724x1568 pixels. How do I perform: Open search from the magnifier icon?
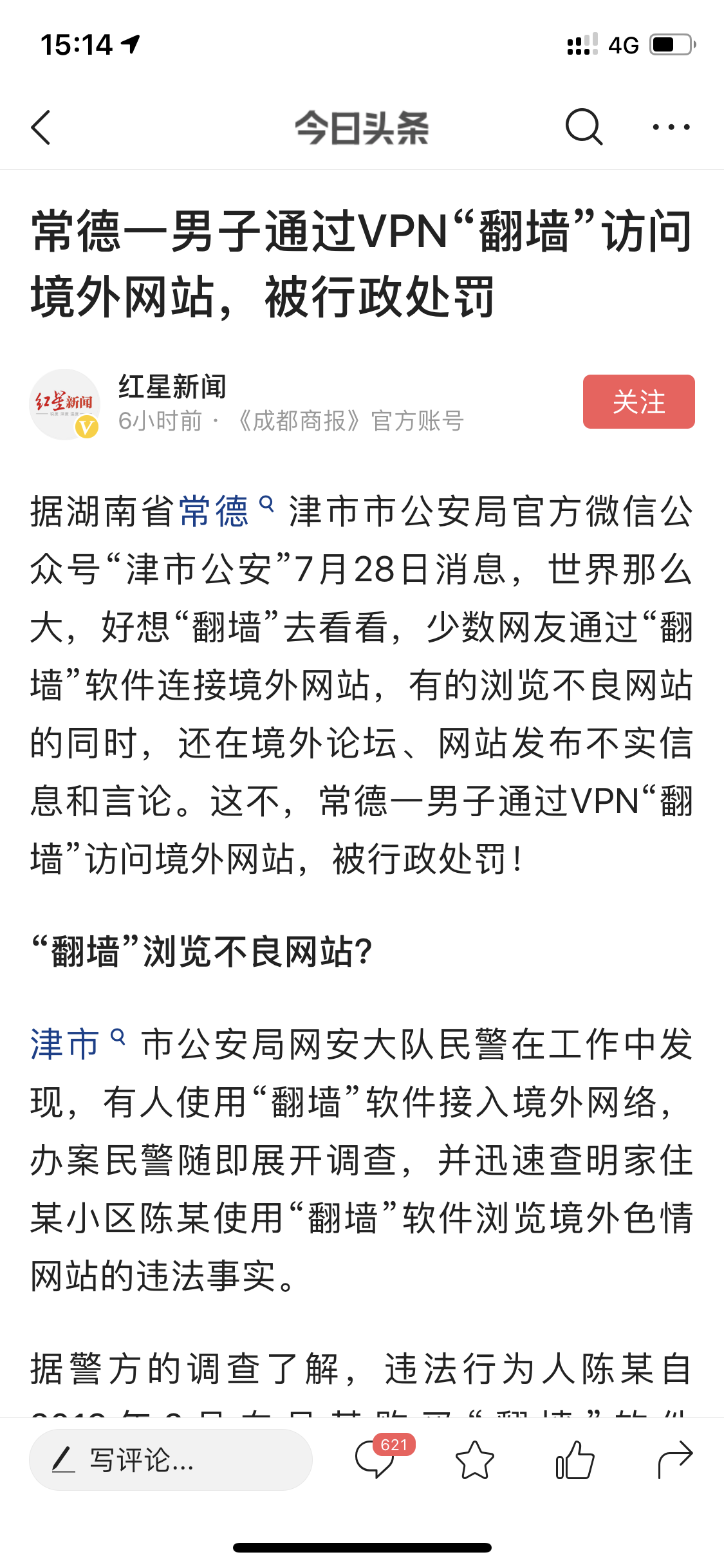(x=584, y=127)
